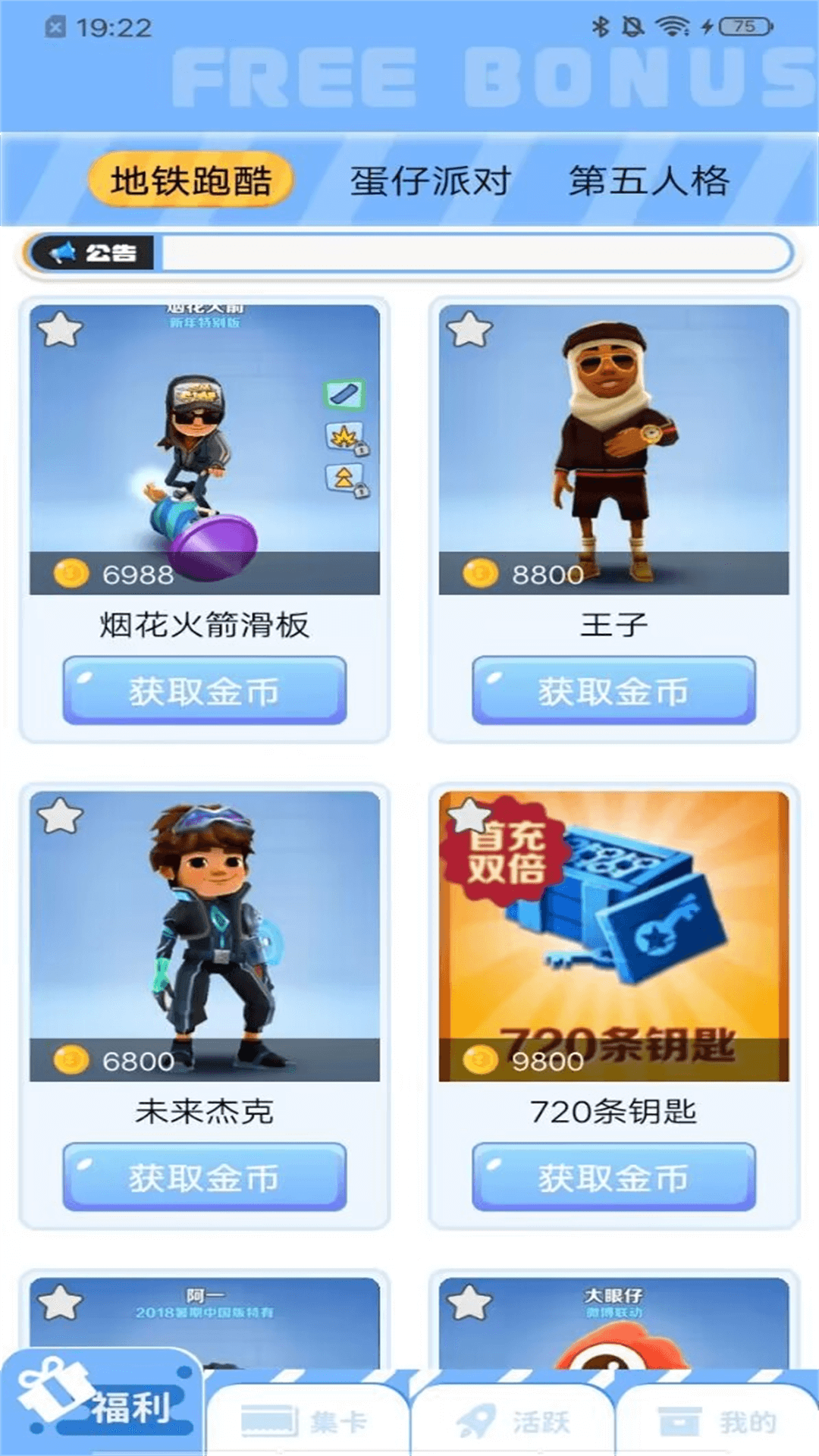Select the 地铁跑酷 tab

[191, 180]
